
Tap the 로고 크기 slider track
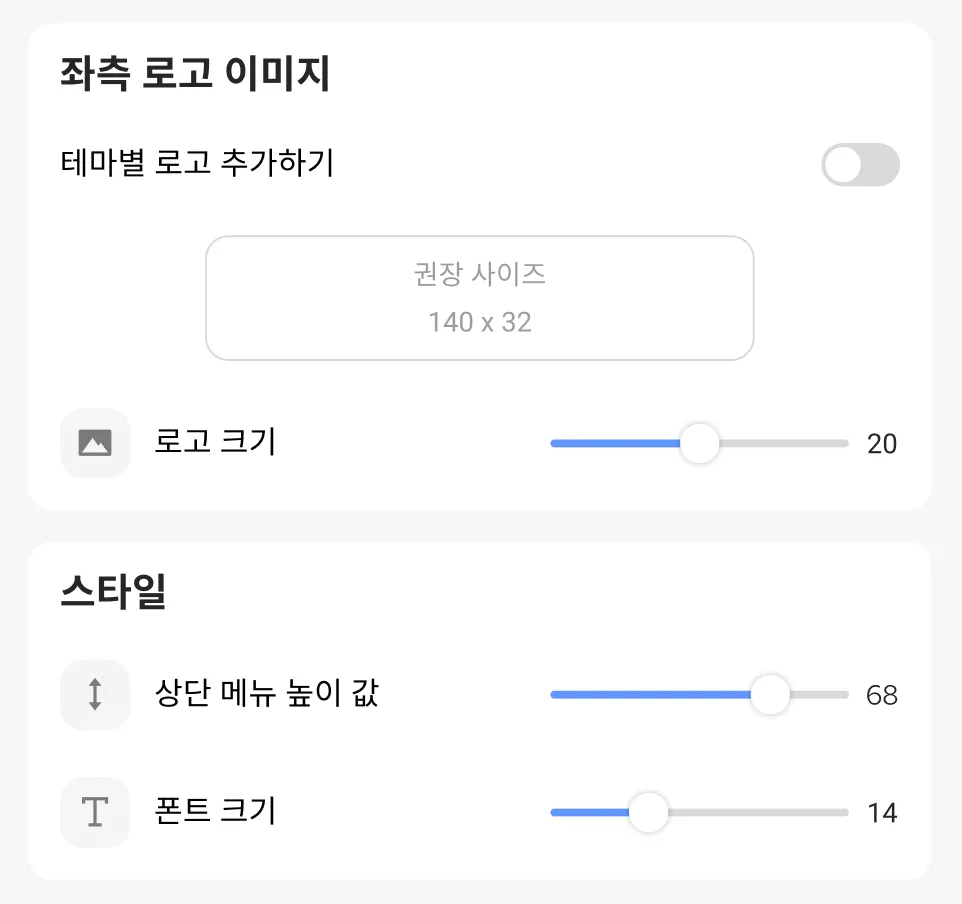(699, 443)
